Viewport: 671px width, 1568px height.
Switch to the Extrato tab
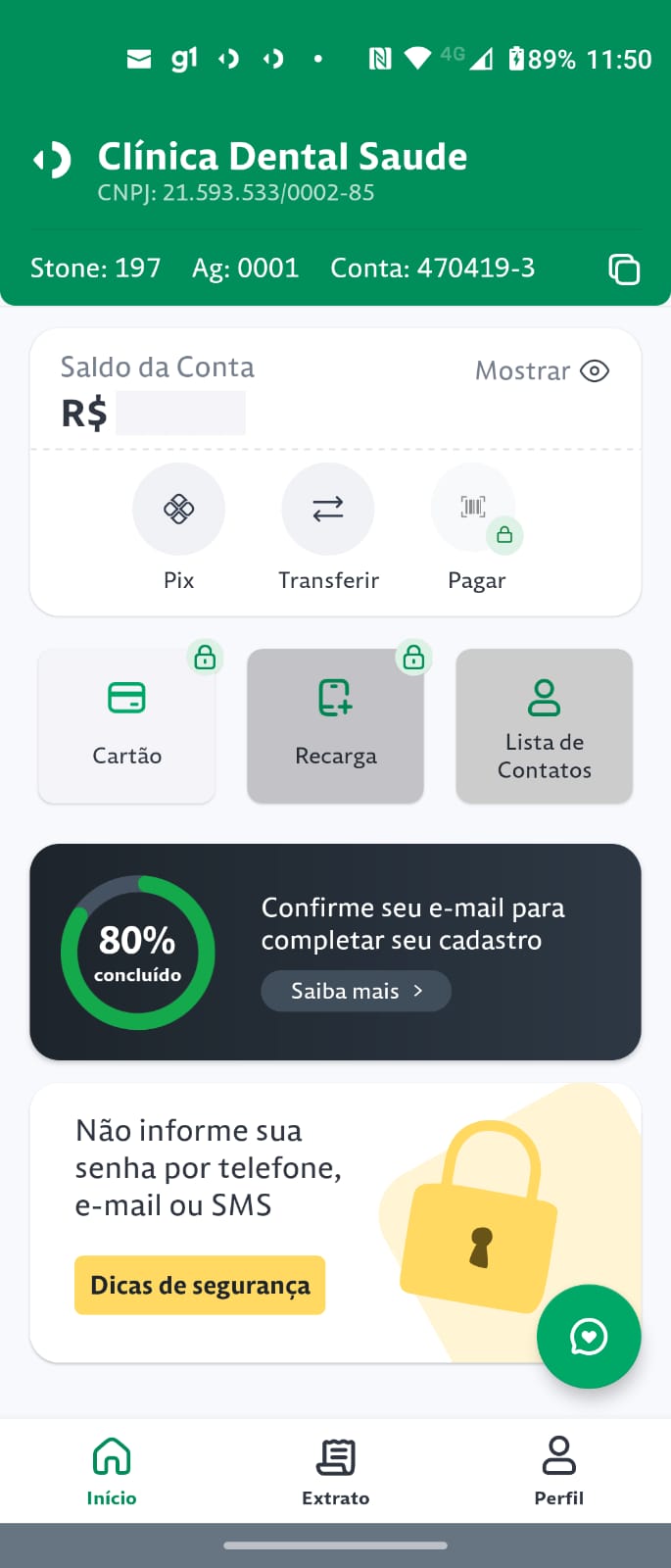coord(335,1469)
